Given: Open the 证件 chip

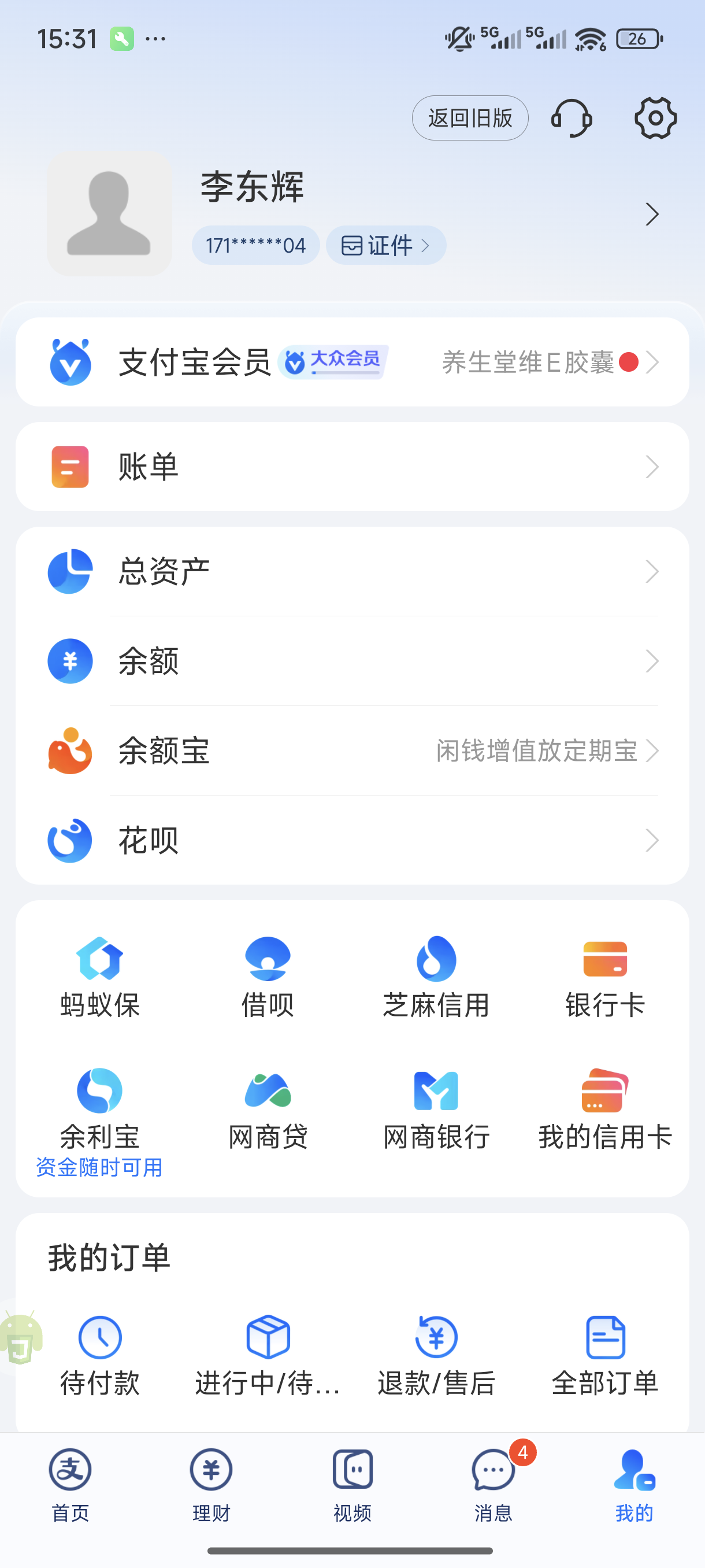Looking at the screenshot, I should point(385,246).
